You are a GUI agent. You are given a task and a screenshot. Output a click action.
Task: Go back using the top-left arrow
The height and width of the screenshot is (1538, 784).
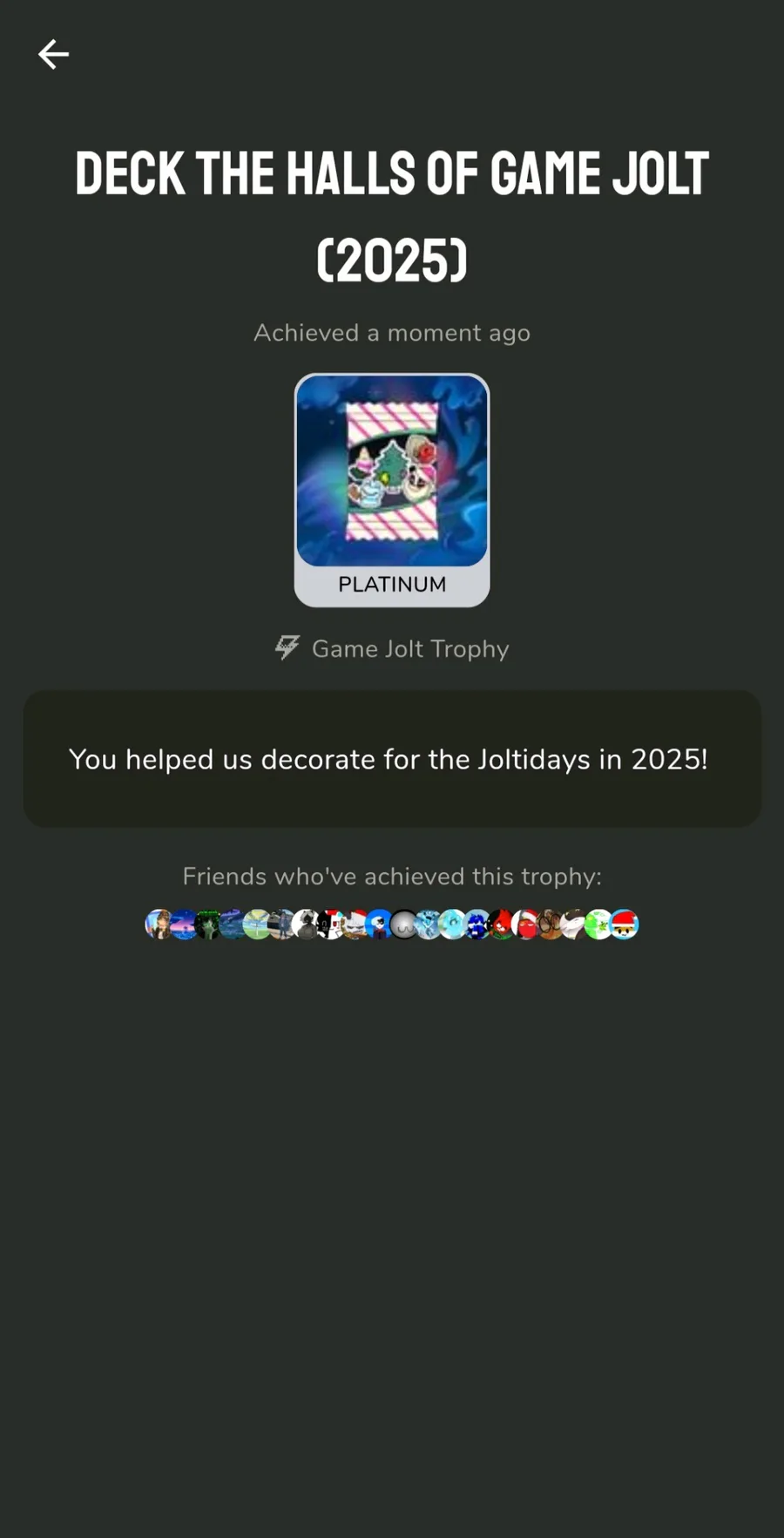pyautogui.click(x=53, y=54)
